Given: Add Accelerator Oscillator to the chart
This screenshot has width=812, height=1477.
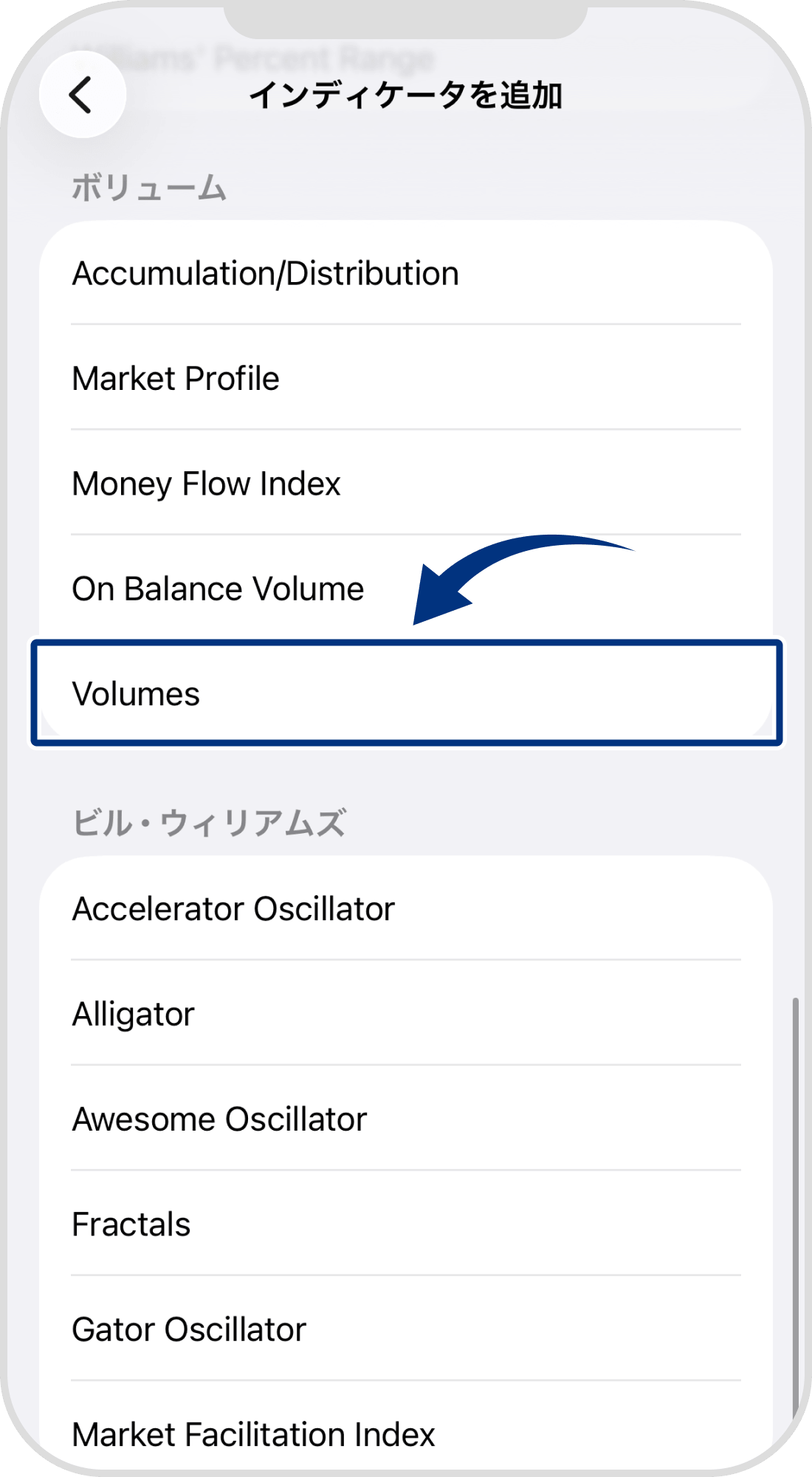Looking at the screenshot, I should pyautogui.click(x=233, y=909).
